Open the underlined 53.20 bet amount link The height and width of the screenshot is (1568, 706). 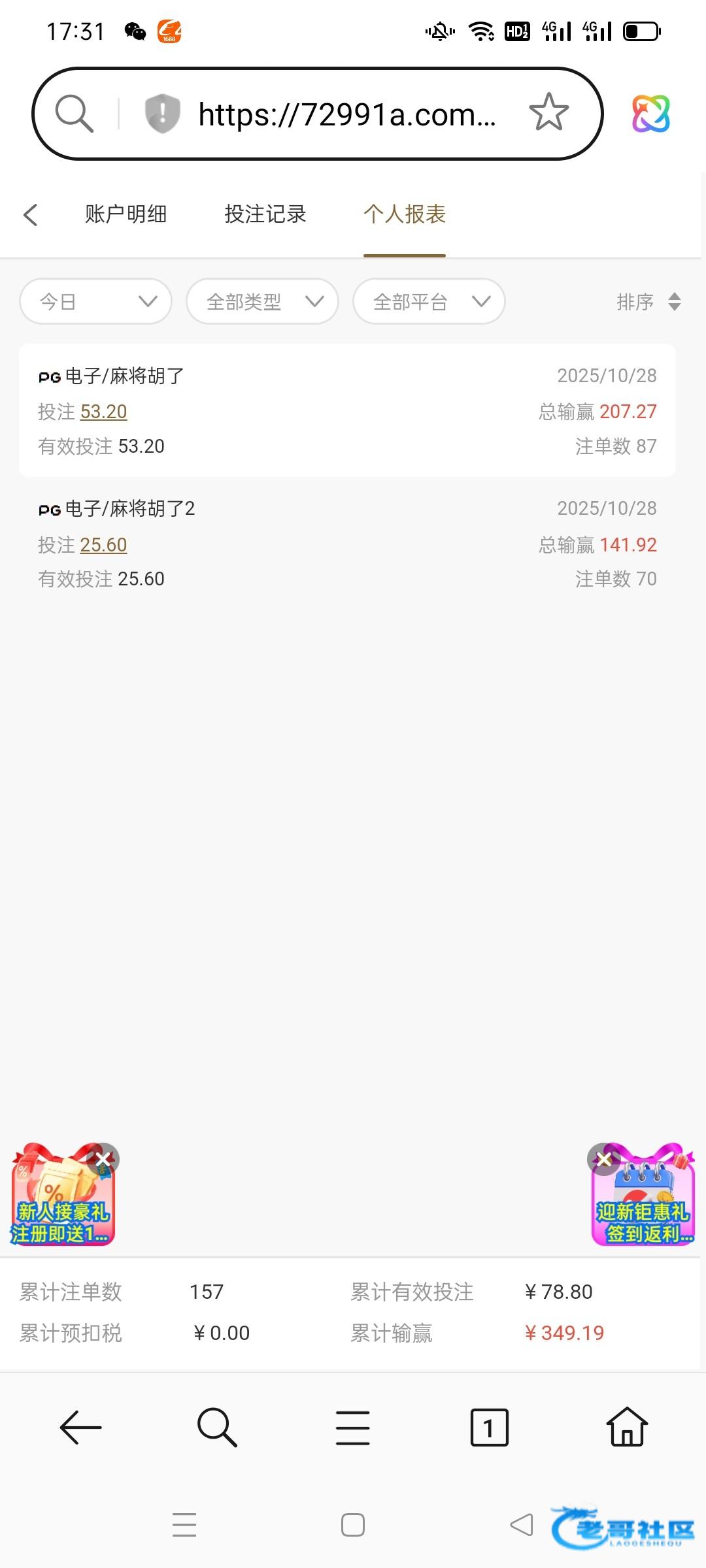[x=103, y=412]
